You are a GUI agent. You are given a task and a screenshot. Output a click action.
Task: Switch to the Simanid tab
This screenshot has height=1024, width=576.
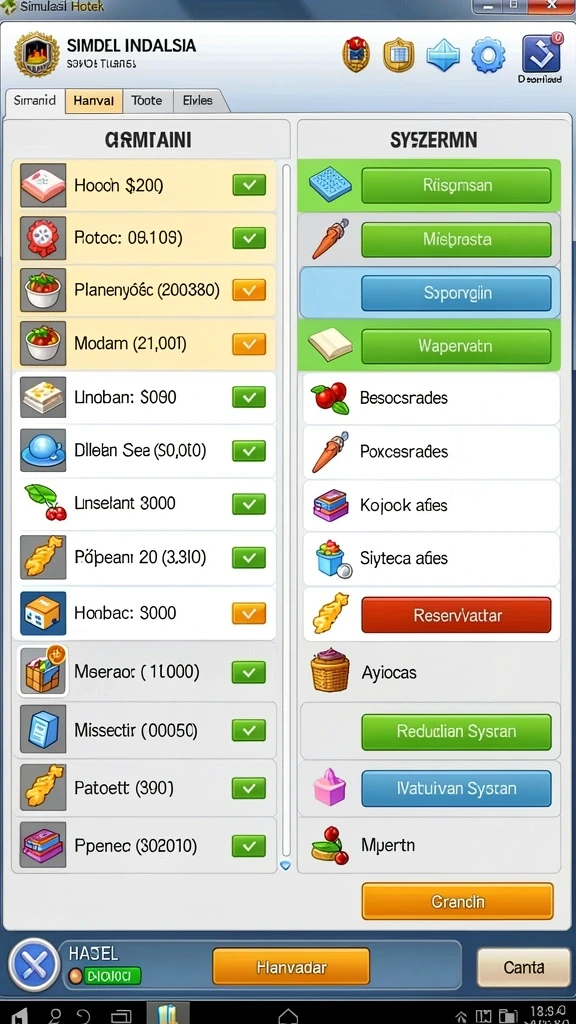[x=35, y=101]
